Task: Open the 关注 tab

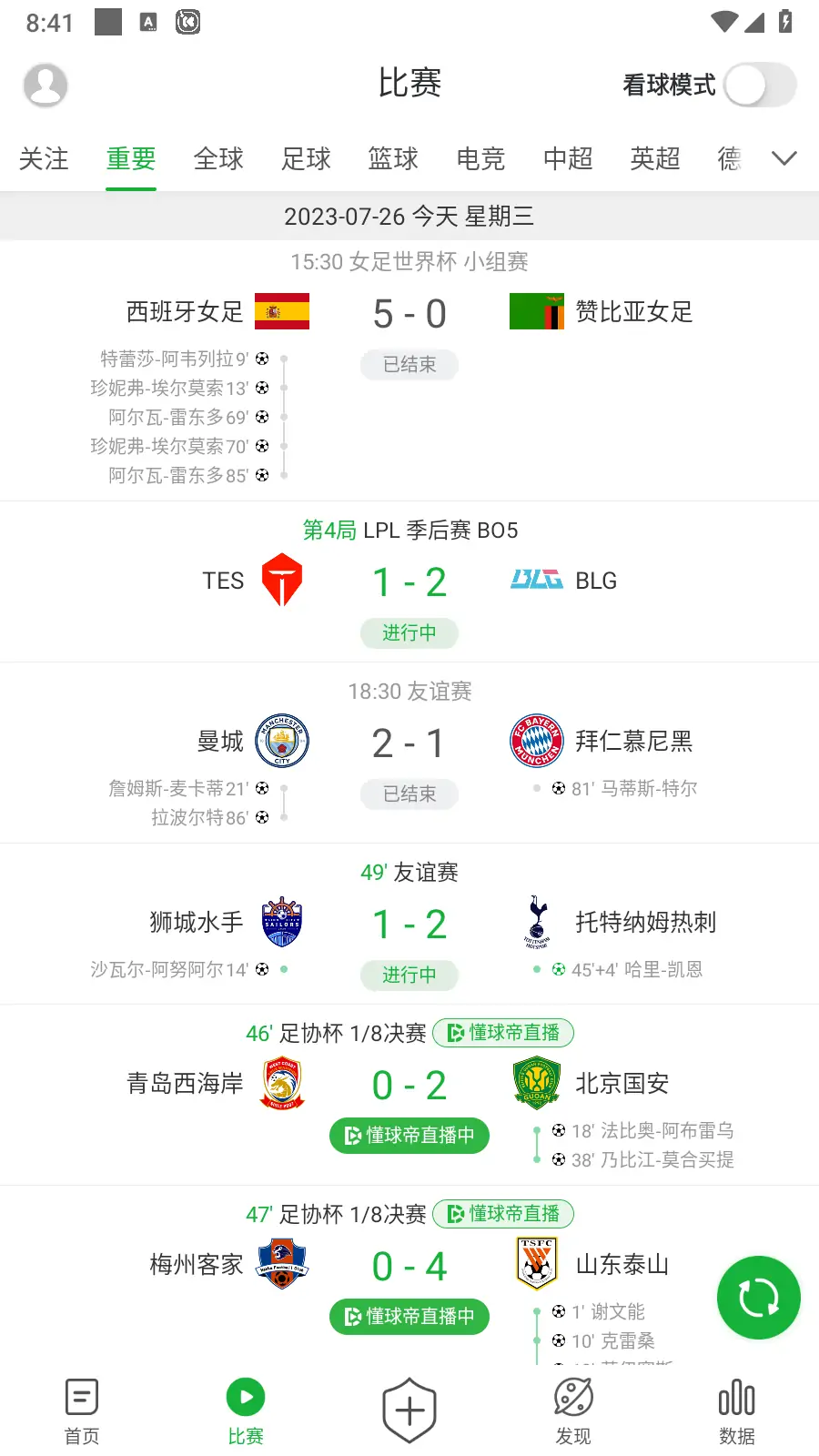Action: [x=43, y=159]
